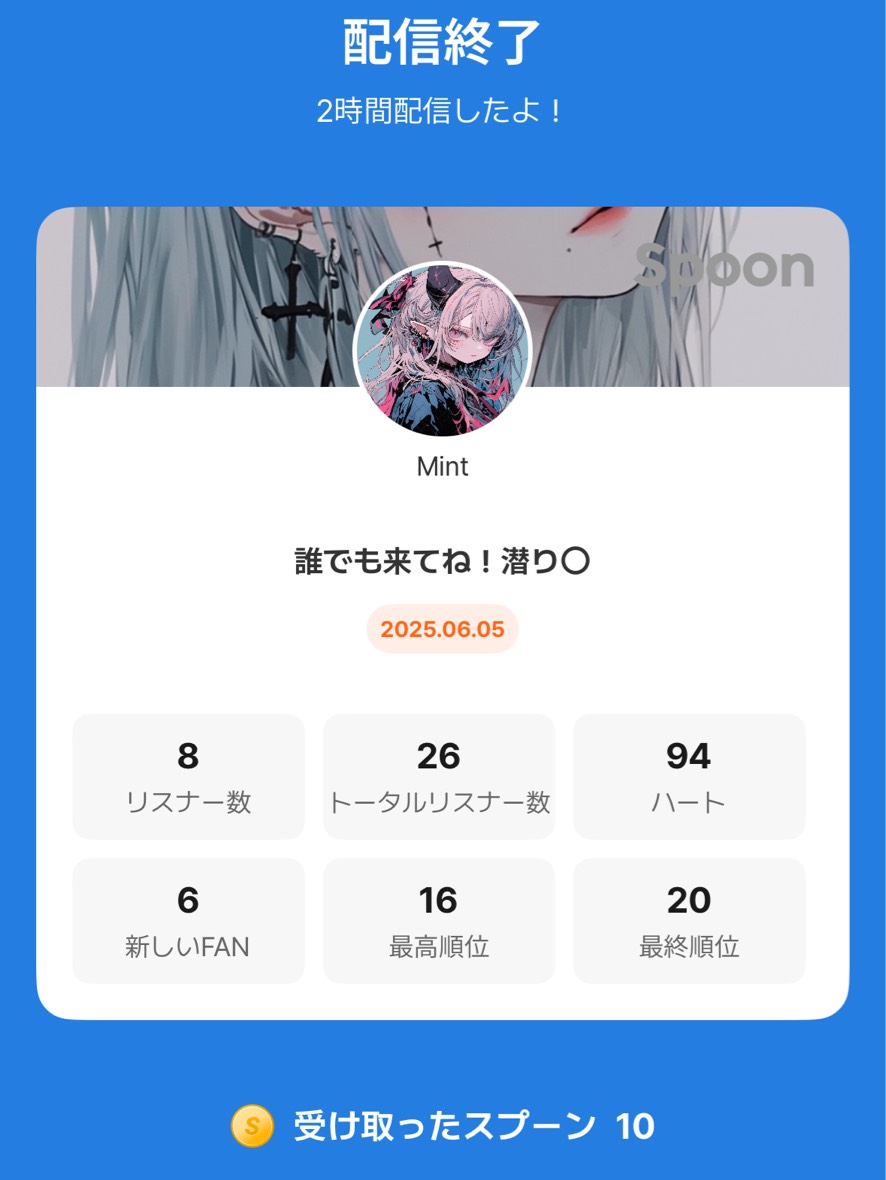
Task: Tap the 最終順位 card showing 20
Action: (688, 919)
